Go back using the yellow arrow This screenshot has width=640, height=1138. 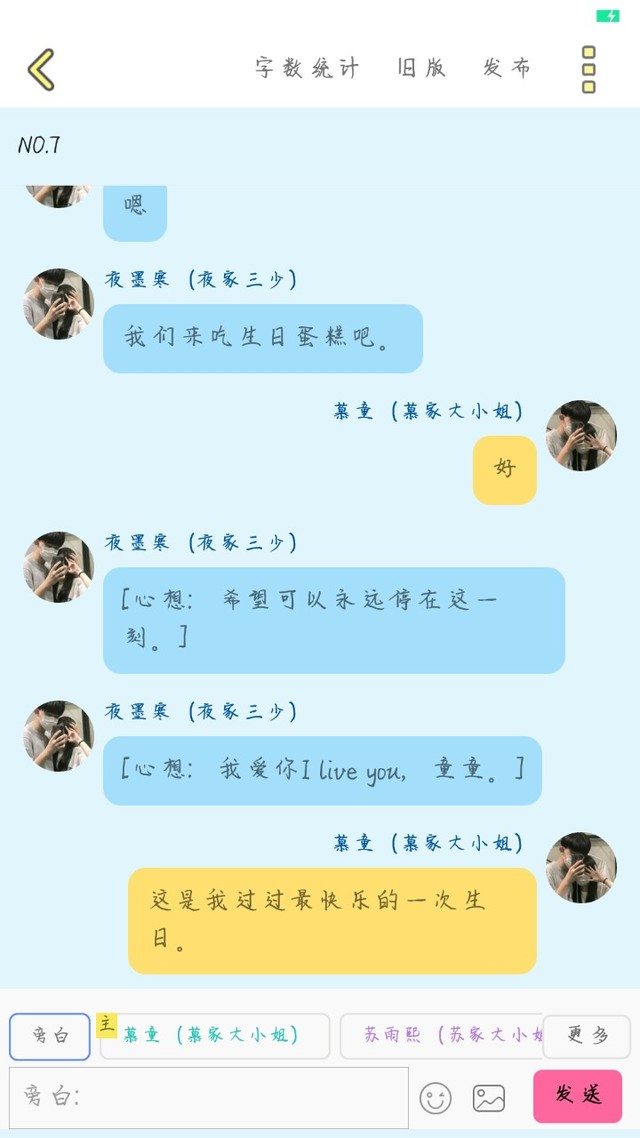[41, 69]
